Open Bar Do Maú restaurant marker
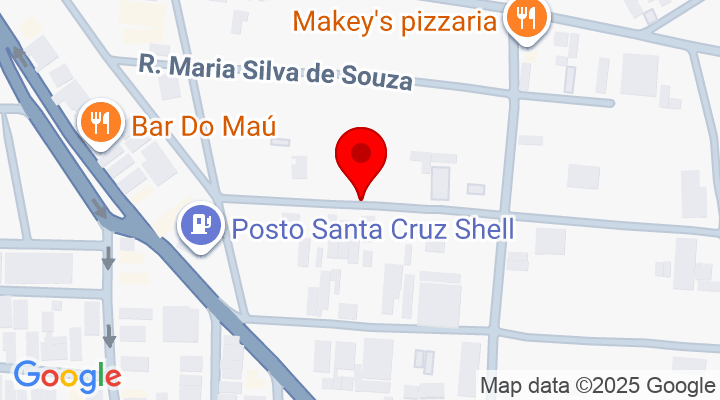 (x=99, y=124)
